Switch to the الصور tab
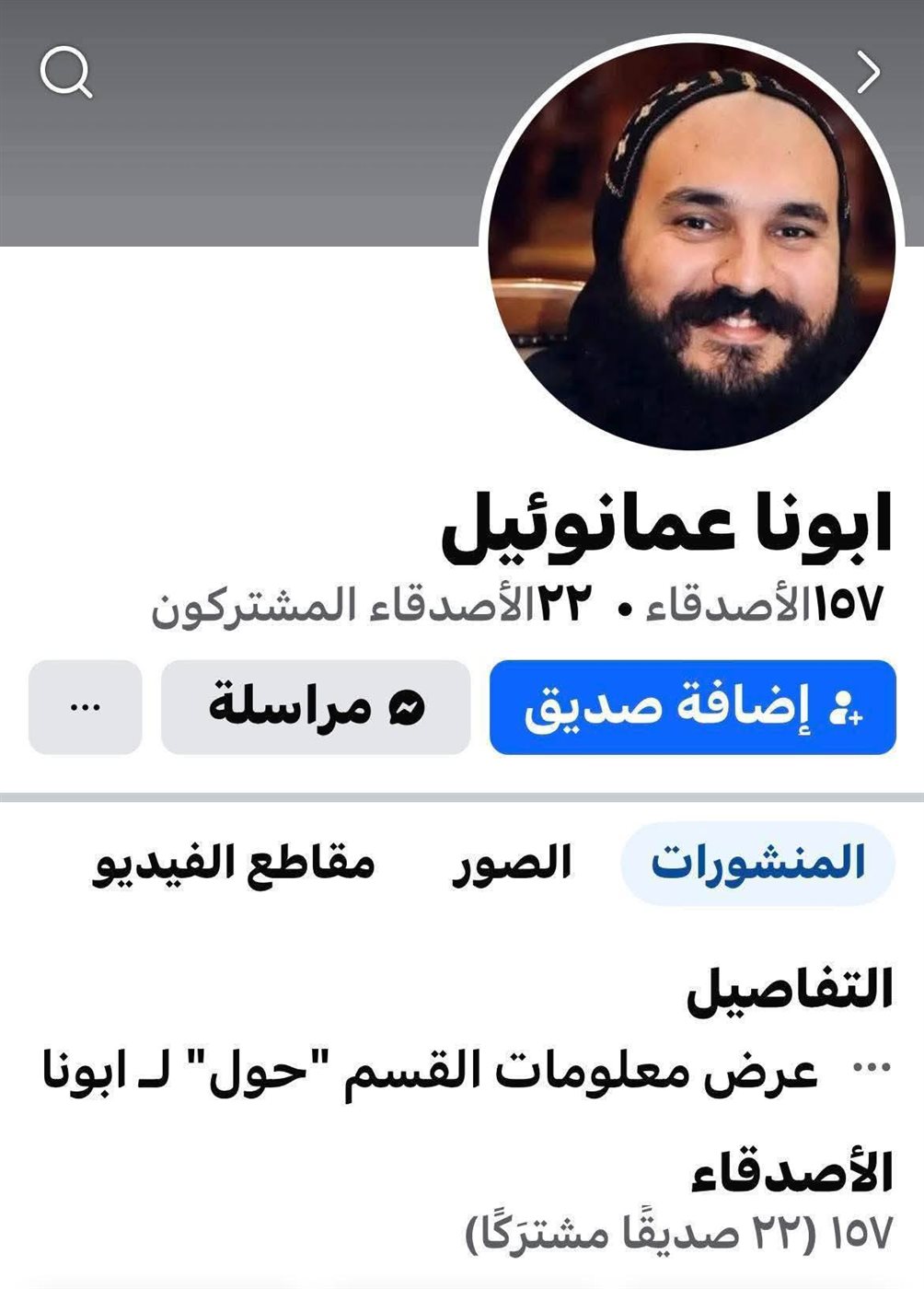The image size is (924, 1289). 512,864
